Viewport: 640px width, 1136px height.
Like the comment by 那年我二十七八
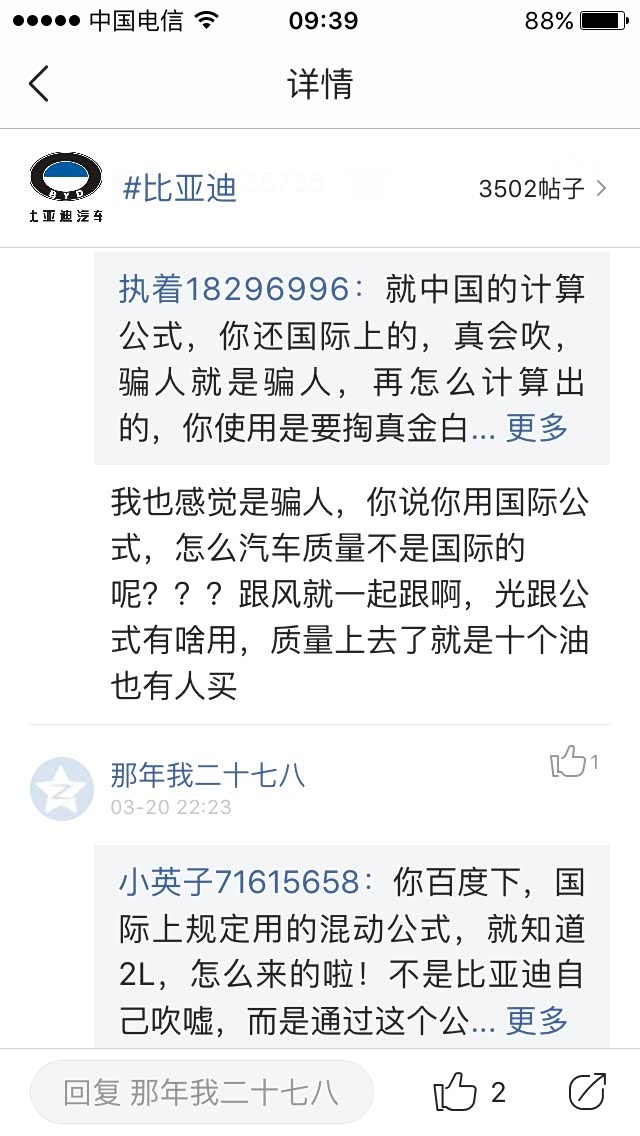[568, 762]
